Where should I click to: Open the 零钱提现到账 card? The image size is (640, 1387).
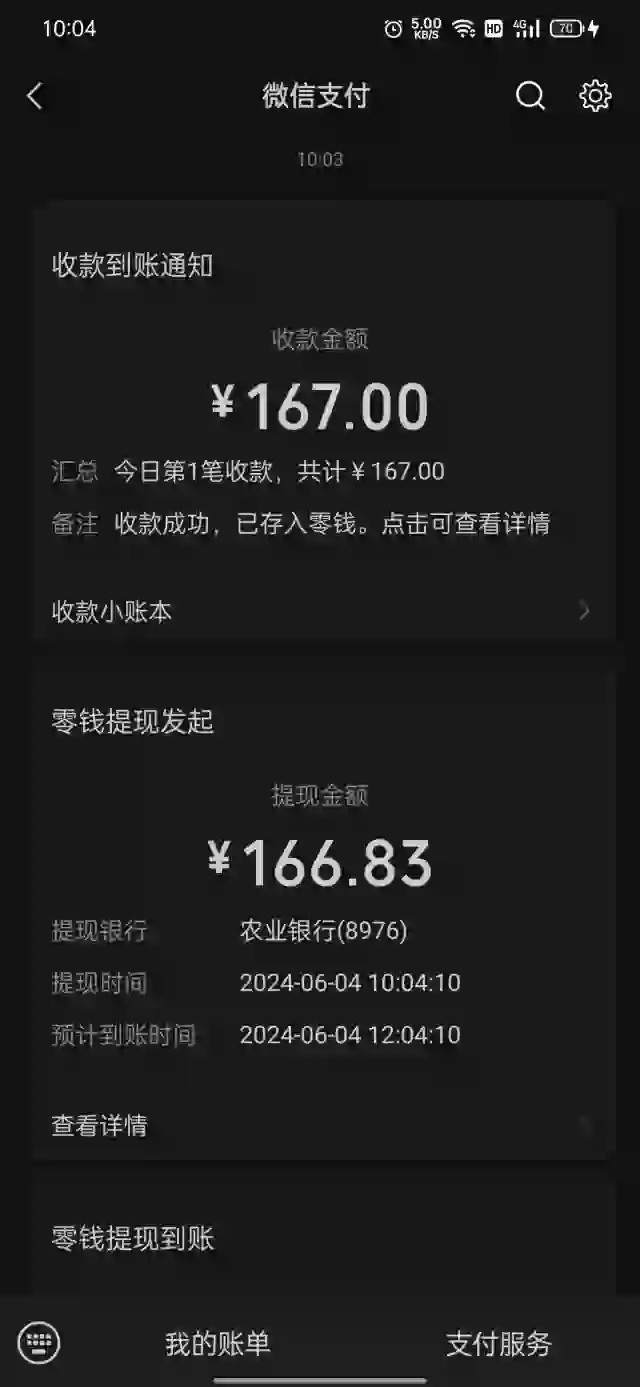pyautogui.click(x=320, y=1240)
